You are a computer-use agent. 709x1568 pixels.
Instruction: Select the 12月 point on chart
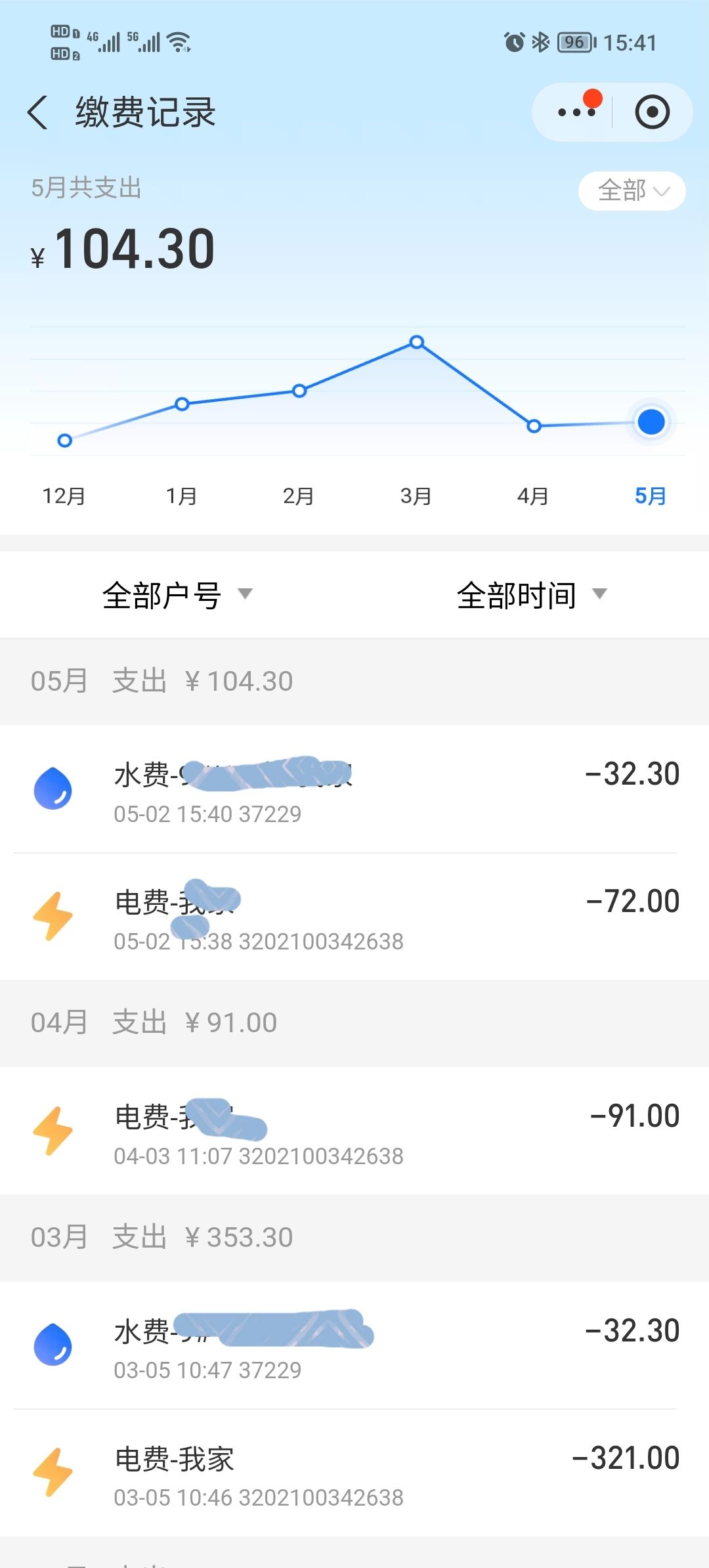point(64,441)
